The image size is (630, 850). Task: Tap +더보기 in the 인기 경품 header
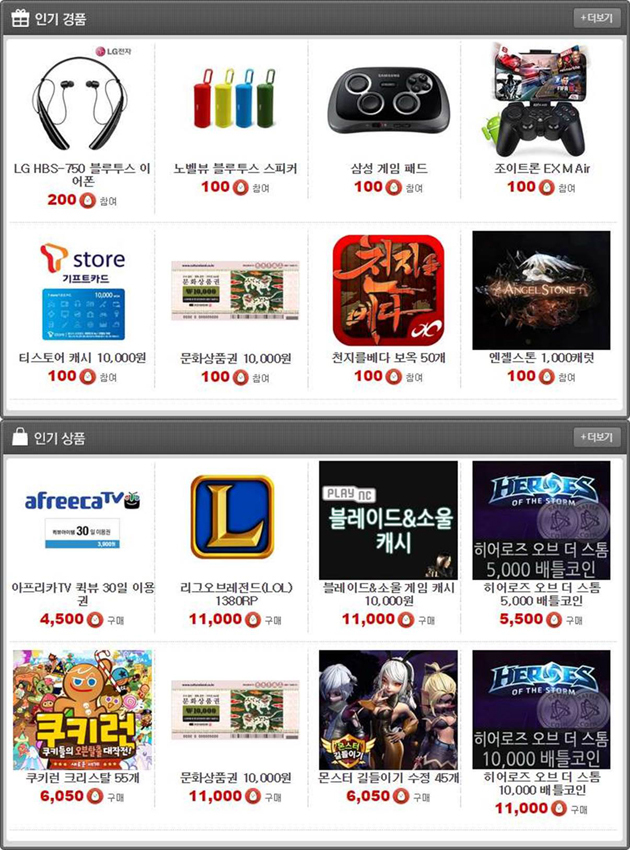596,18
